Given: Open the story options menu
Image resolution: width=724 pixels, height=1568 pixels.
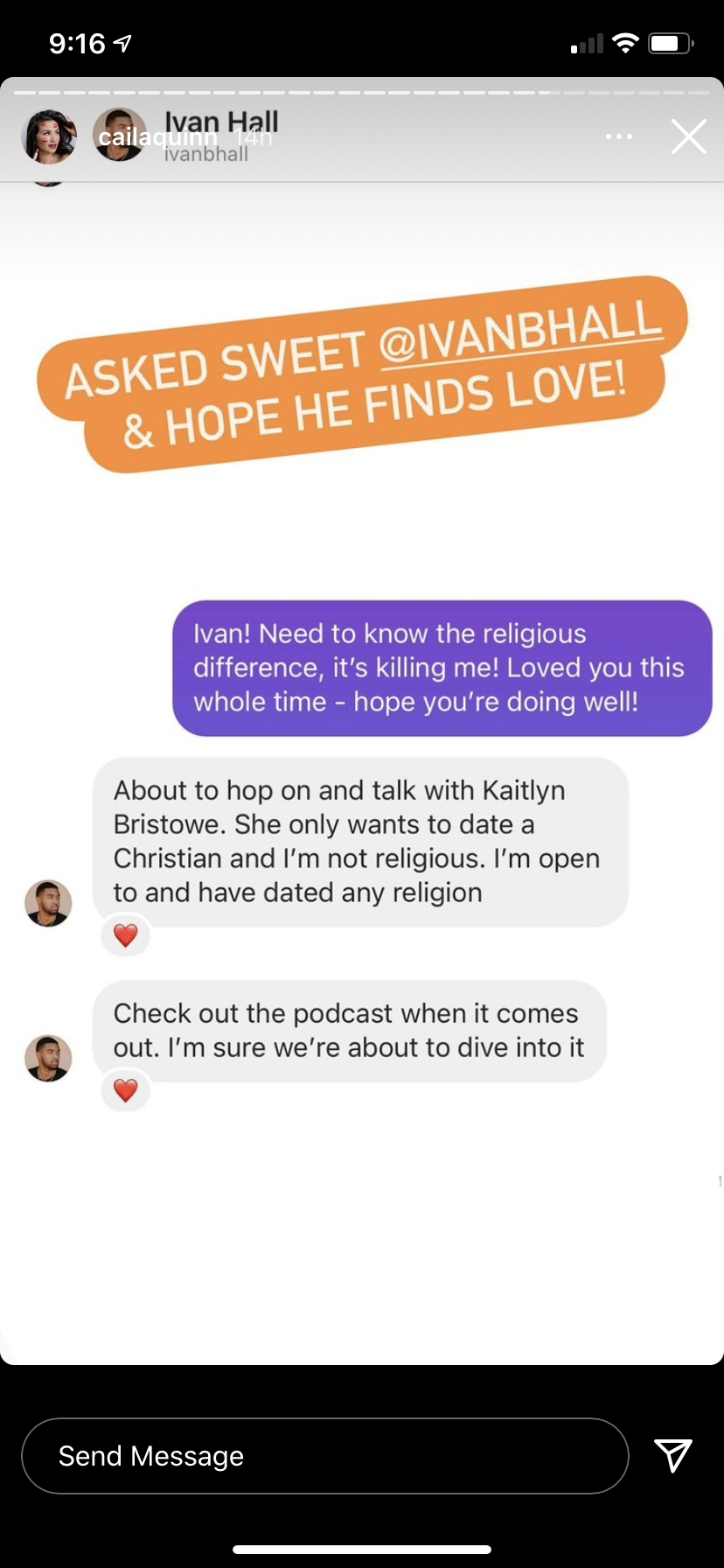Looking at the screenshot, I should pos(618,136).
